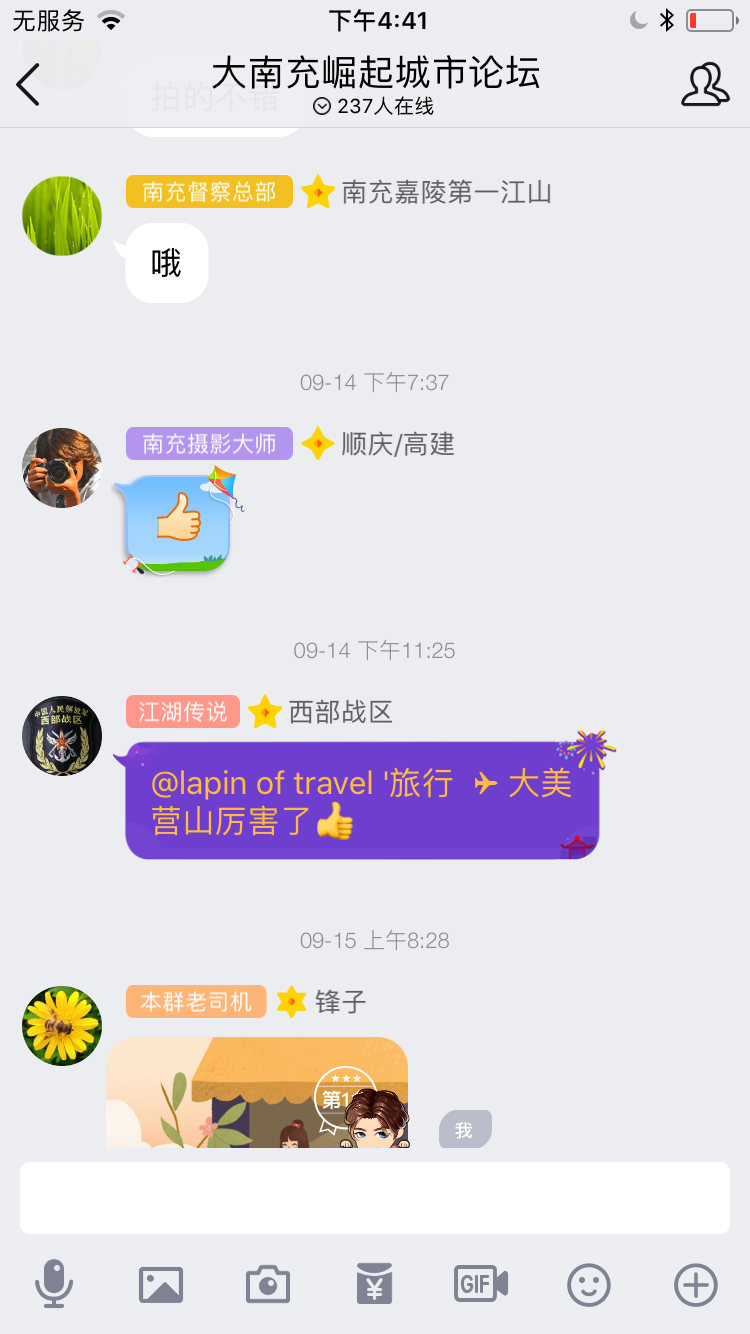Open more options with the plus icon
The height and width of the screenshot is (1334, 750).
696,1284
